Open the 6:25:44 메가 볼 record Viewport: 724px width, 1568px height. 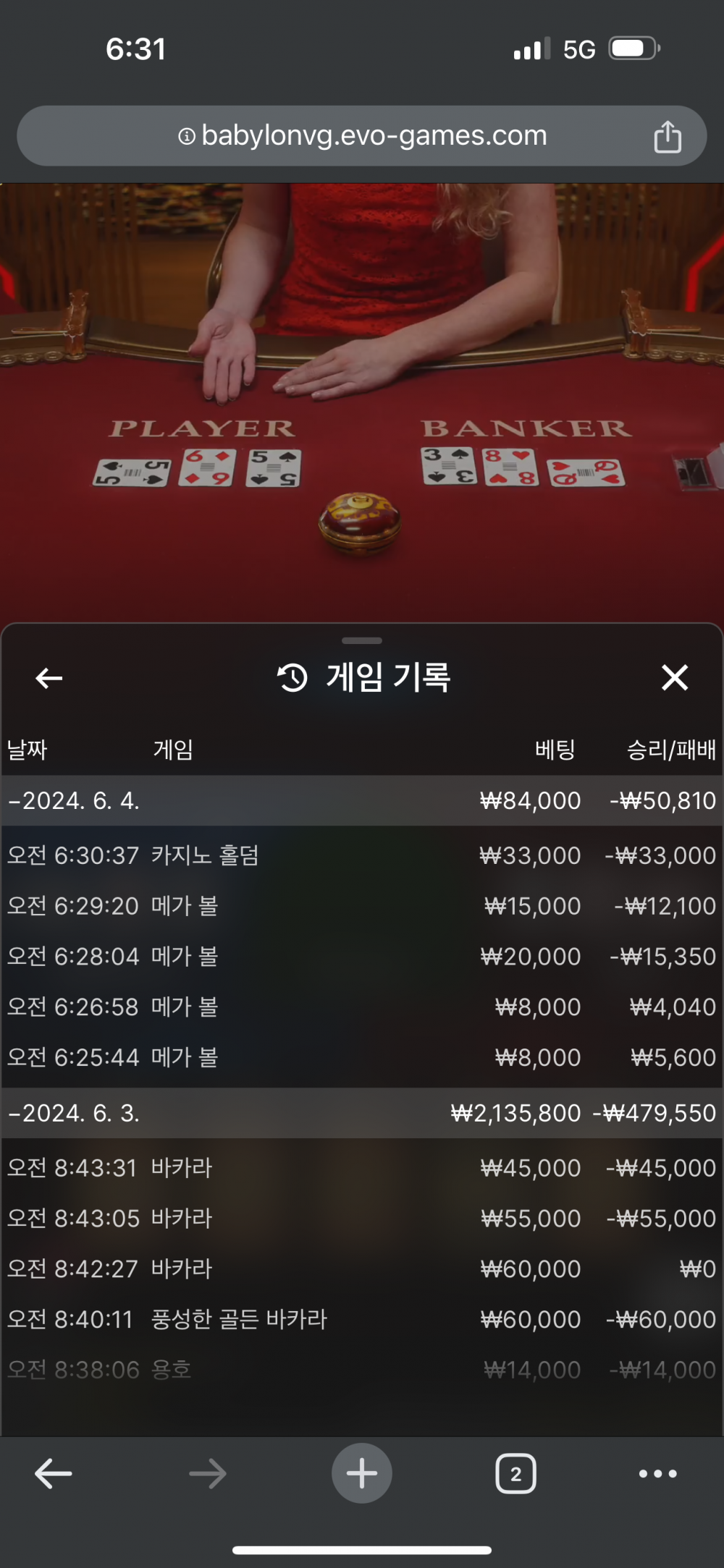[361, 1058]
